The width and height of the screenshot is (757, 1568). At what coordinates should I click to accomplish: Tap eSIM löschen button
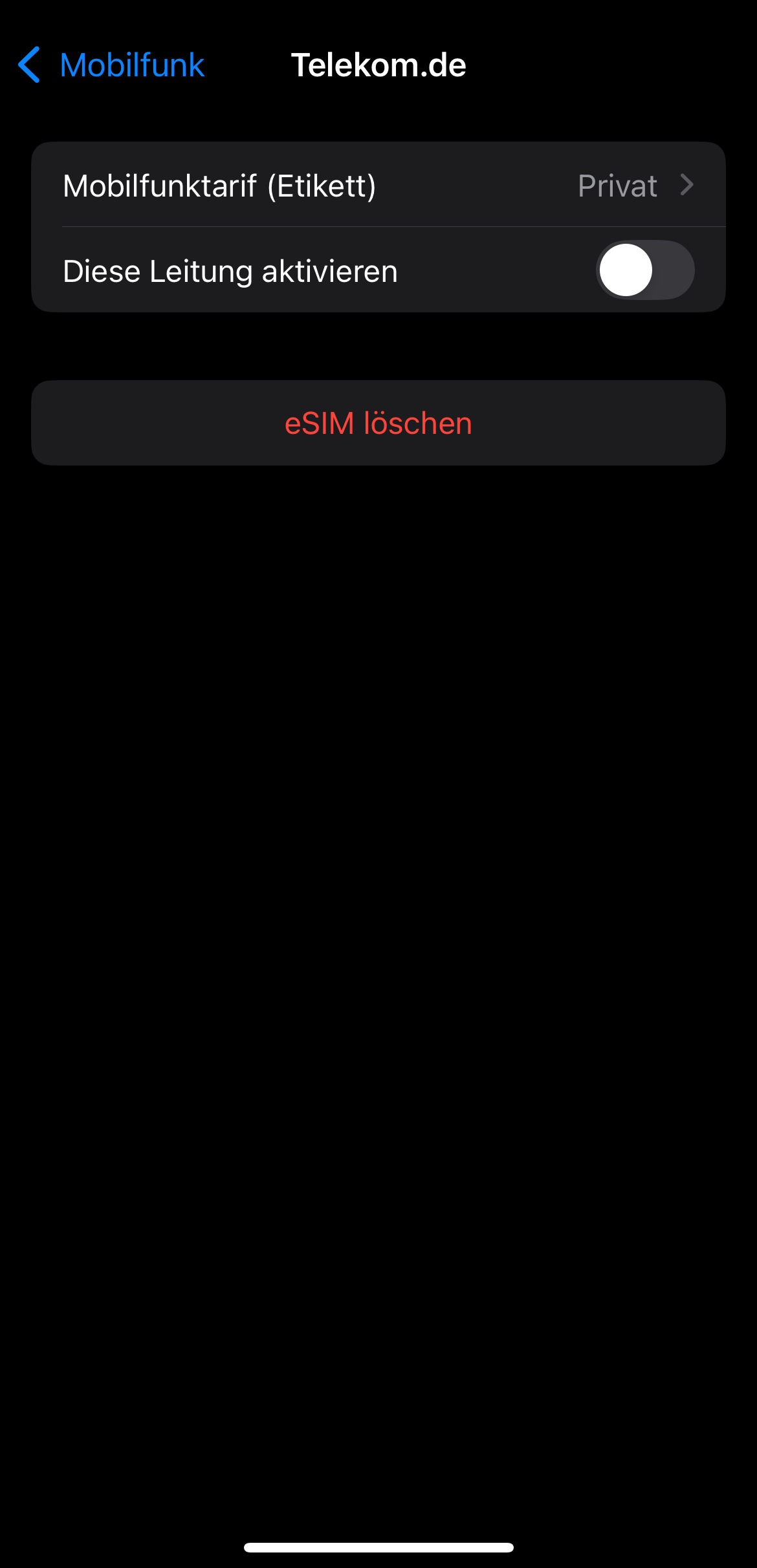[378, 424]
